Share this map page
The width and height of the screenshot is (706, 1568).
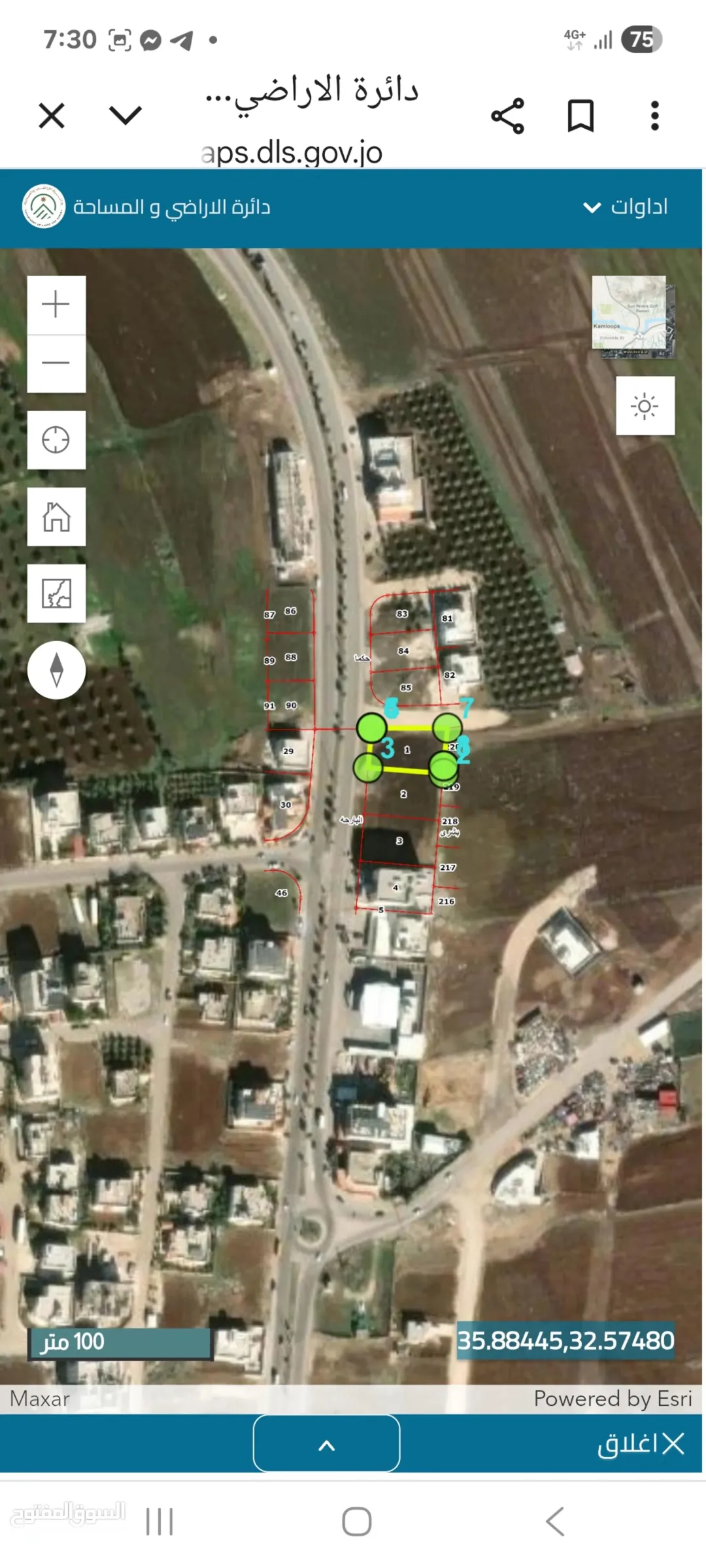(x=508, y=116)
